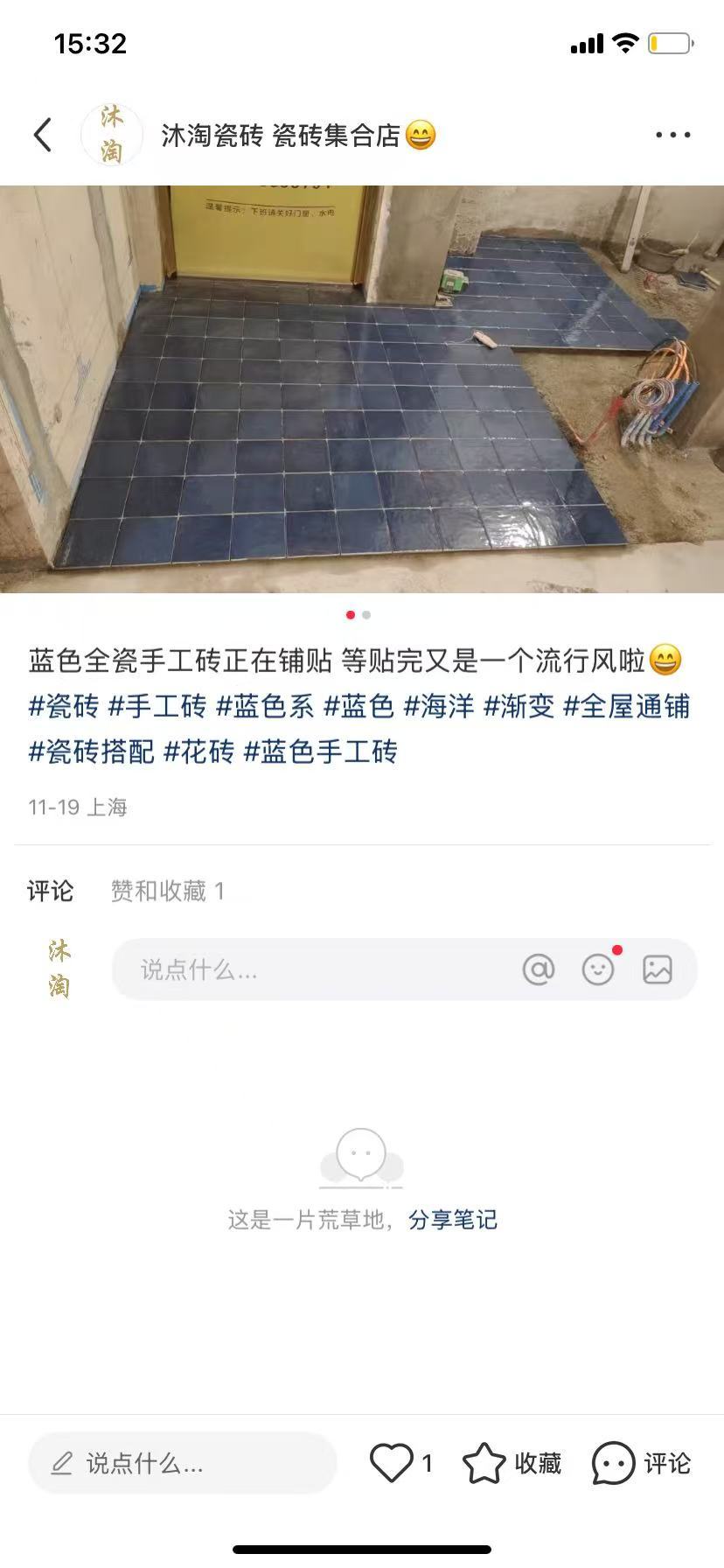This screenshot has height=1568, width=724.
Task: Tap the 分享笔记 link
Action: [x=453, y=1220]
